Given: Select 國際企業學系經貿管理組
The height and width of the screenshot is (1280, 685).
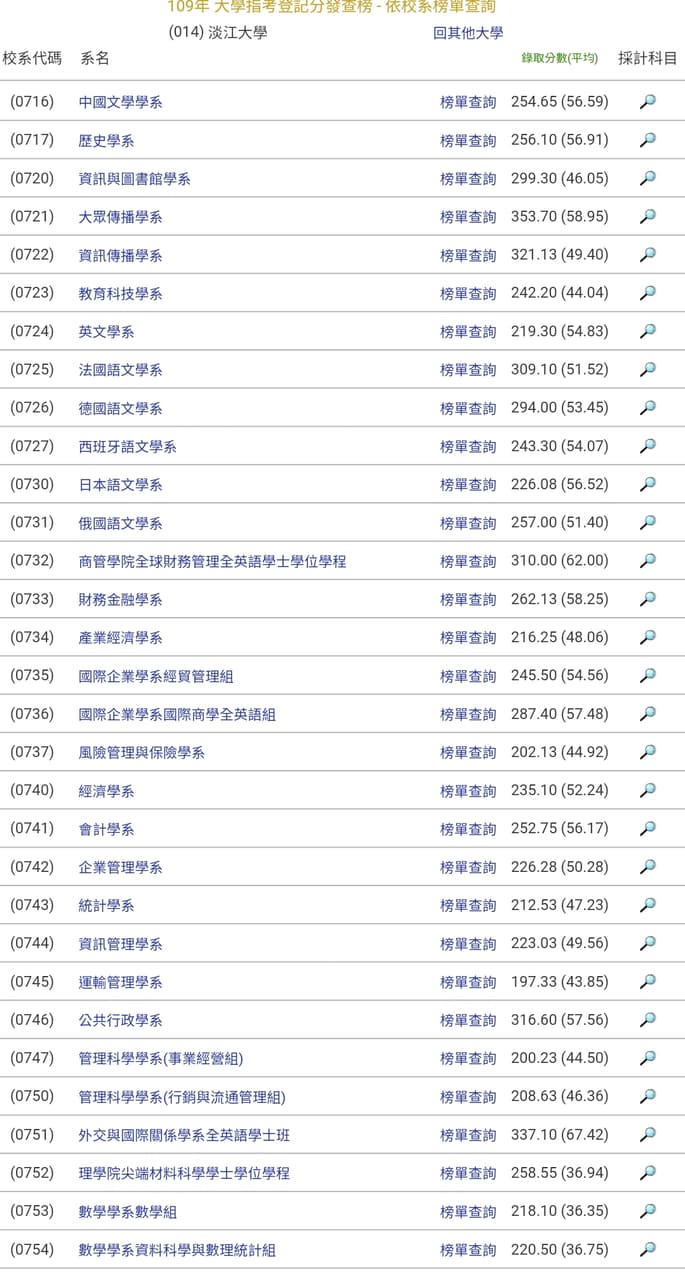Looking at the screenshot, I should (156, 676).
